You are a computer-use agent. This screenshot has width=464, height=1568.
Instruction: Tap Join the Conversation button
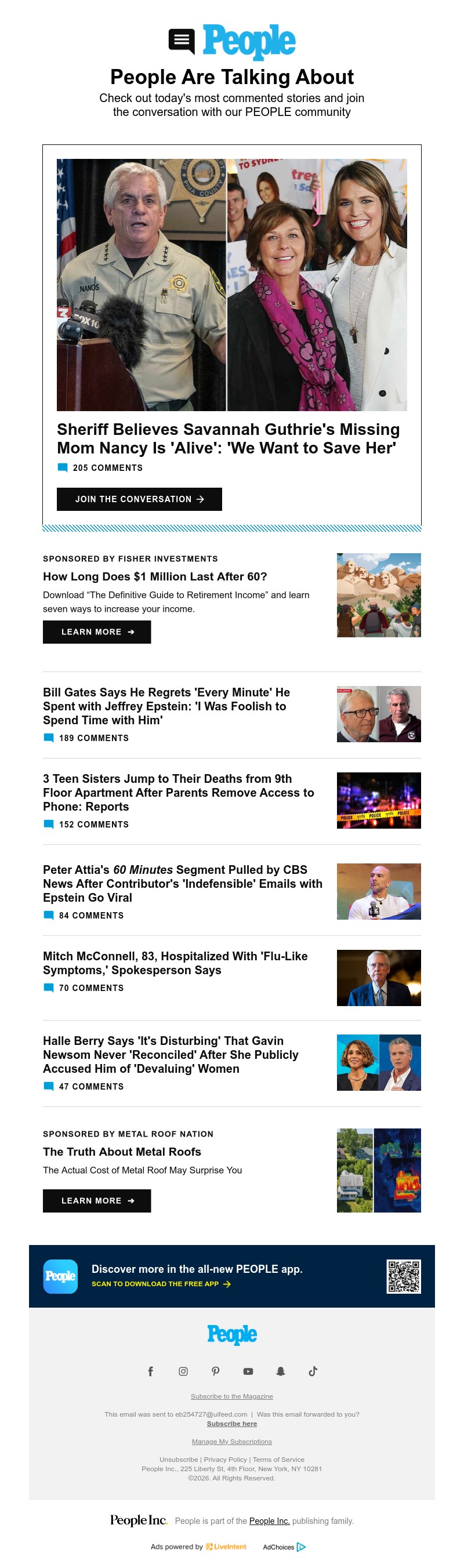pos(139,499)
